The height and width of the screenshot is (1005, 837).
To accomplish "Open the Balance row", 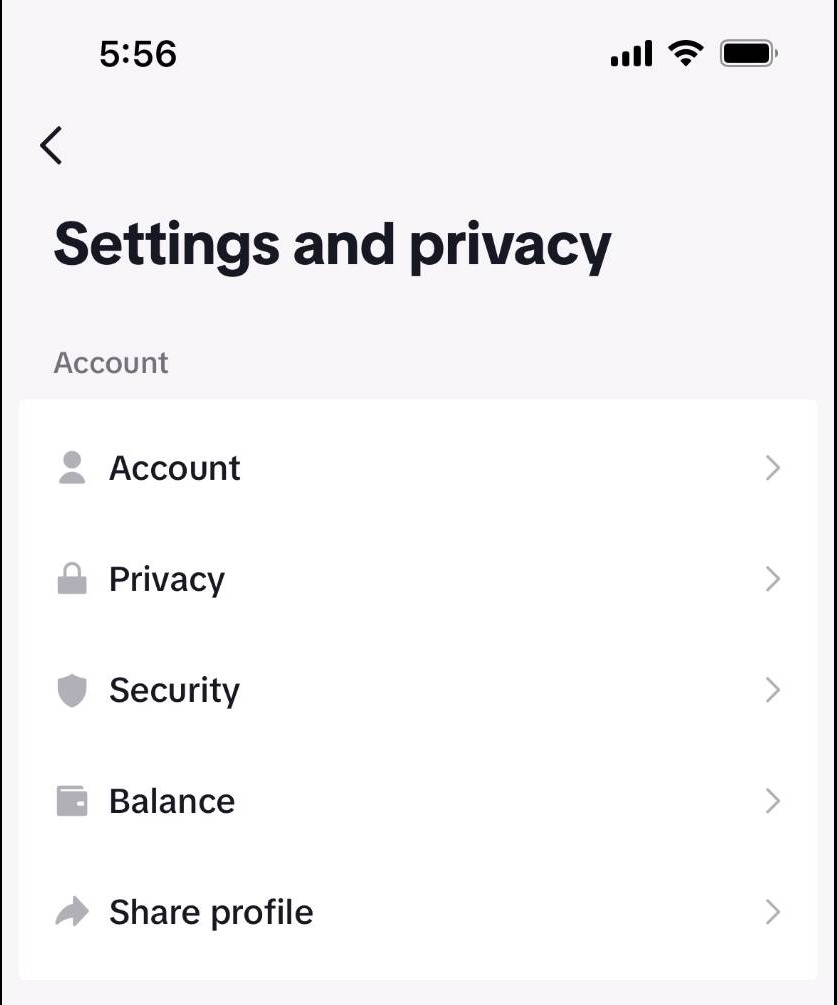I will pyautogui.click(x=417, y=801).
